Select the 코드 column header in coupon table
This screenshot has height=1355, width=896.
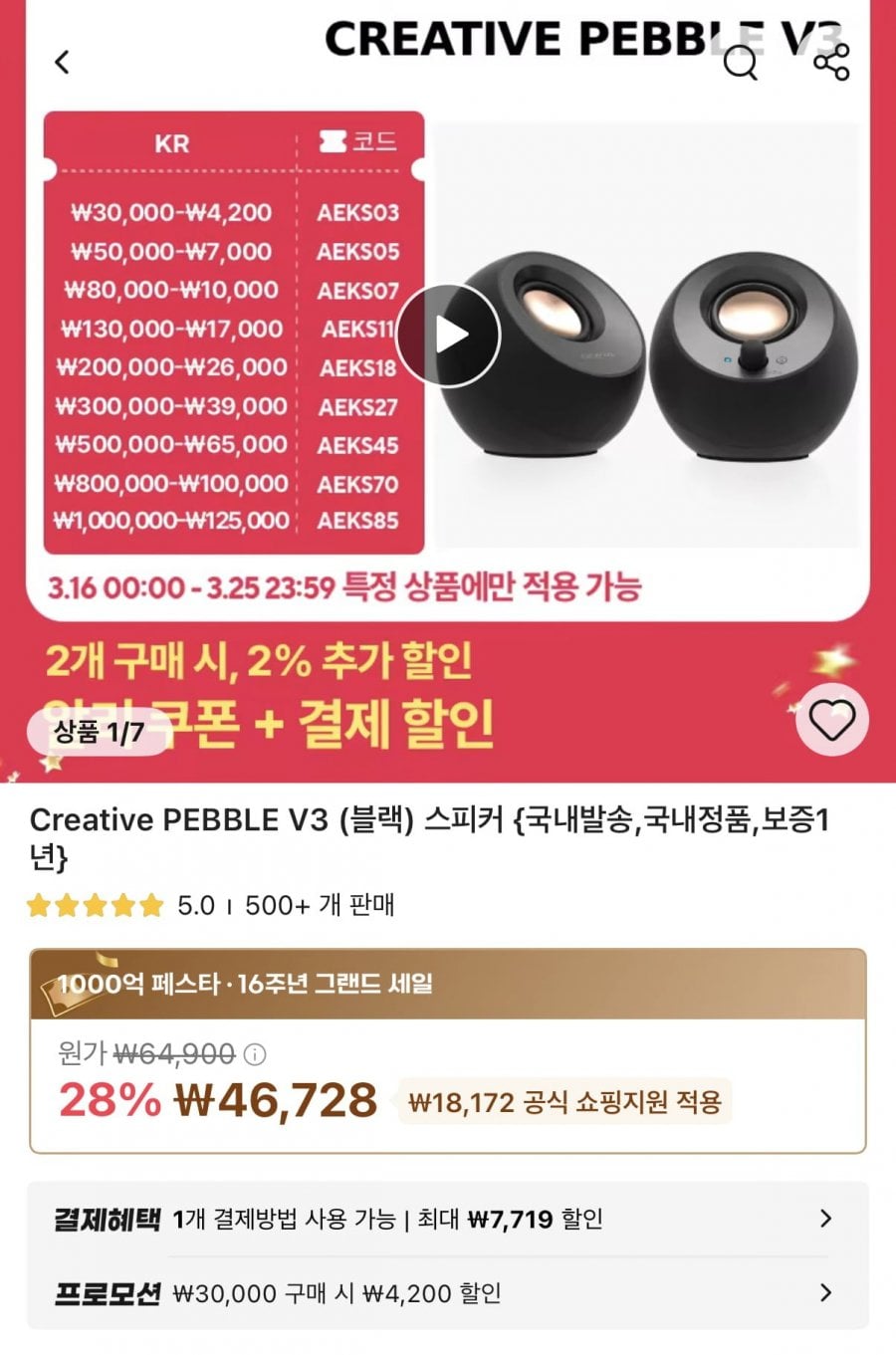pyautogui.click(x=356, y=141)
